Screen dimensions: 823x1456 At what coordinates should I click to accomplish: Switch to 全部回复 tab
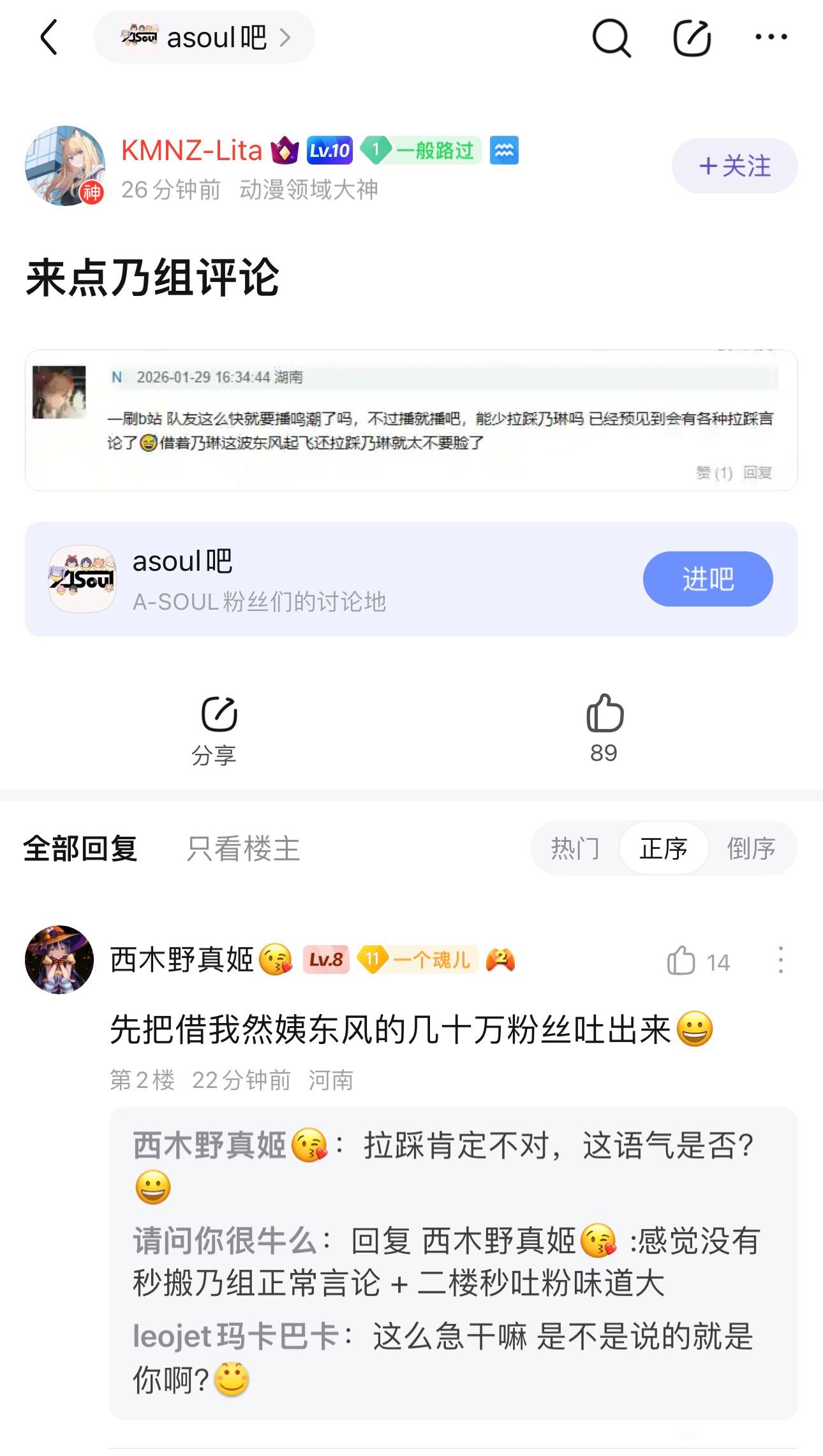point(80,849)
